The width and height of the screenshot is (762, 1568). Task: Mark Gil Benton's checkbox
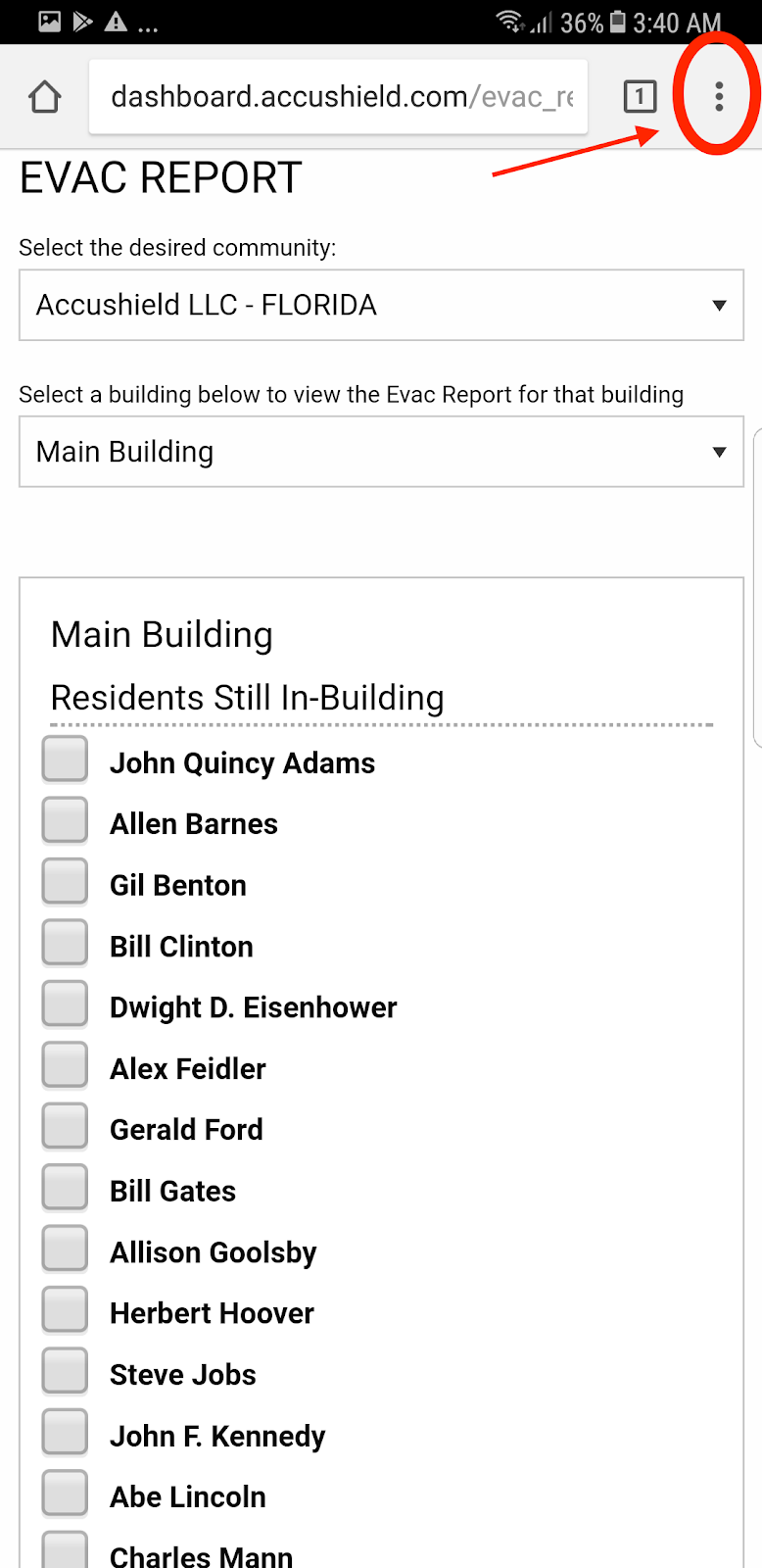(66, 882)
